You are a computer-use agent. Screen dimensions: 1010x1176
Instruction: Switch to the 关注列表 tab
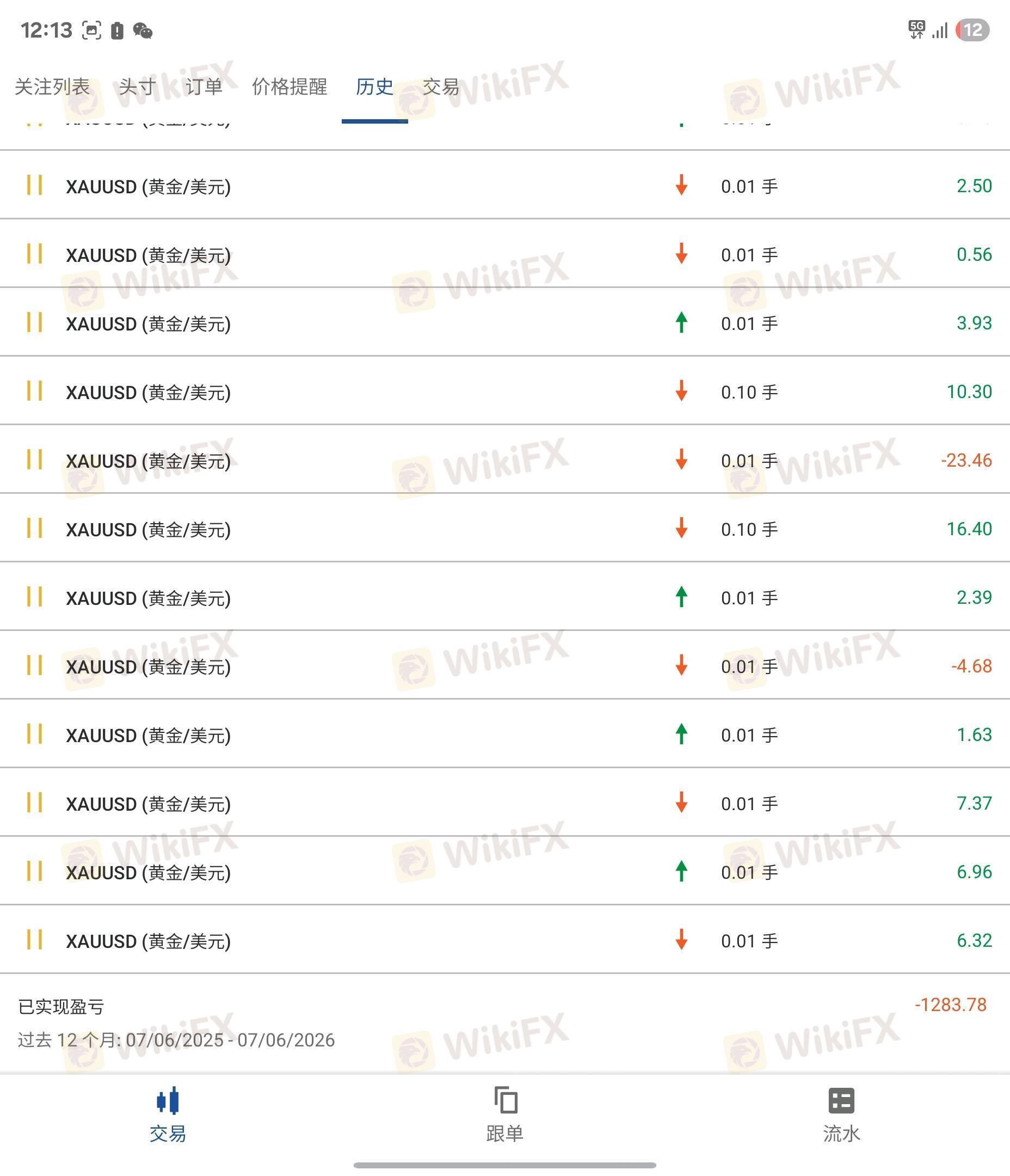click(52, 87)
